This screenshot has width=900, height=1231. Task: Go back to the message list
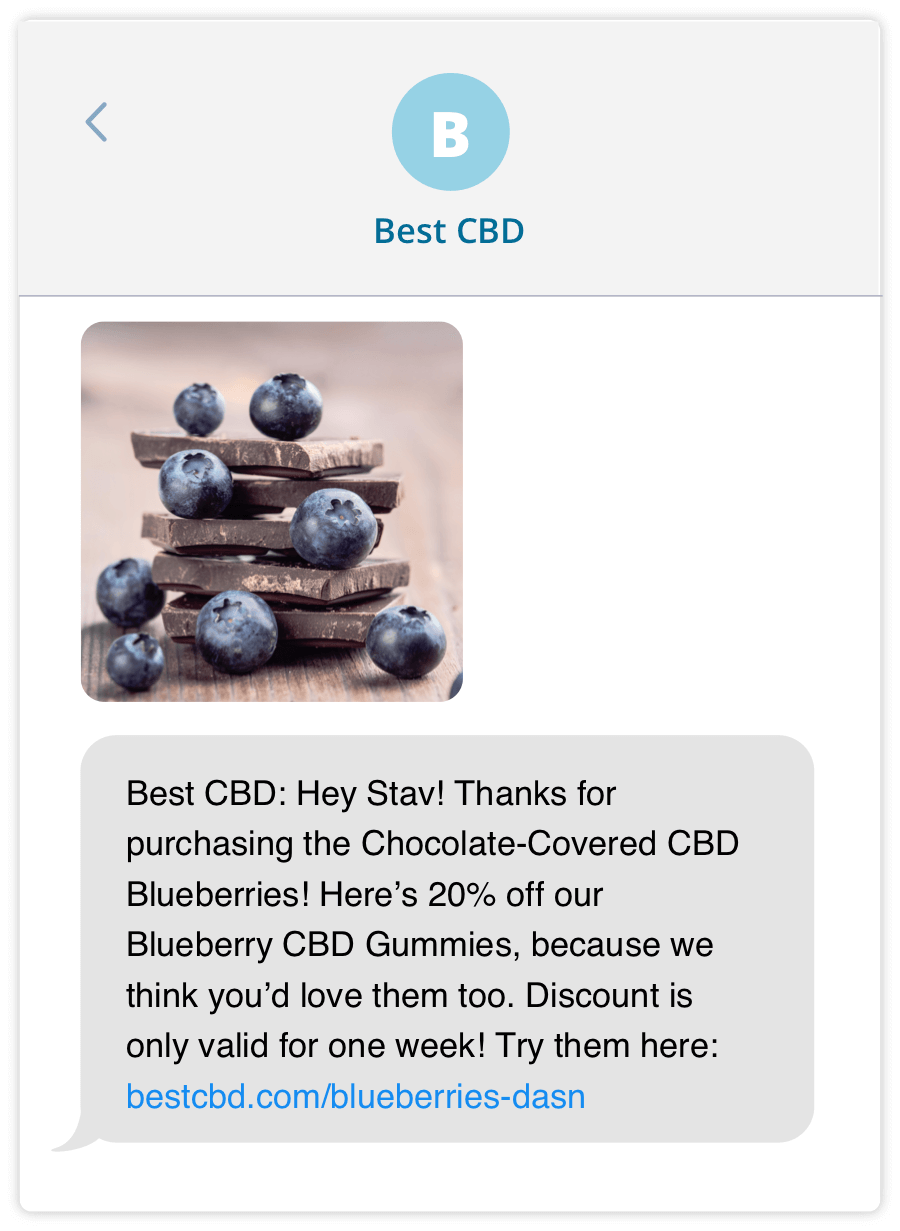[x=96, y=122]
